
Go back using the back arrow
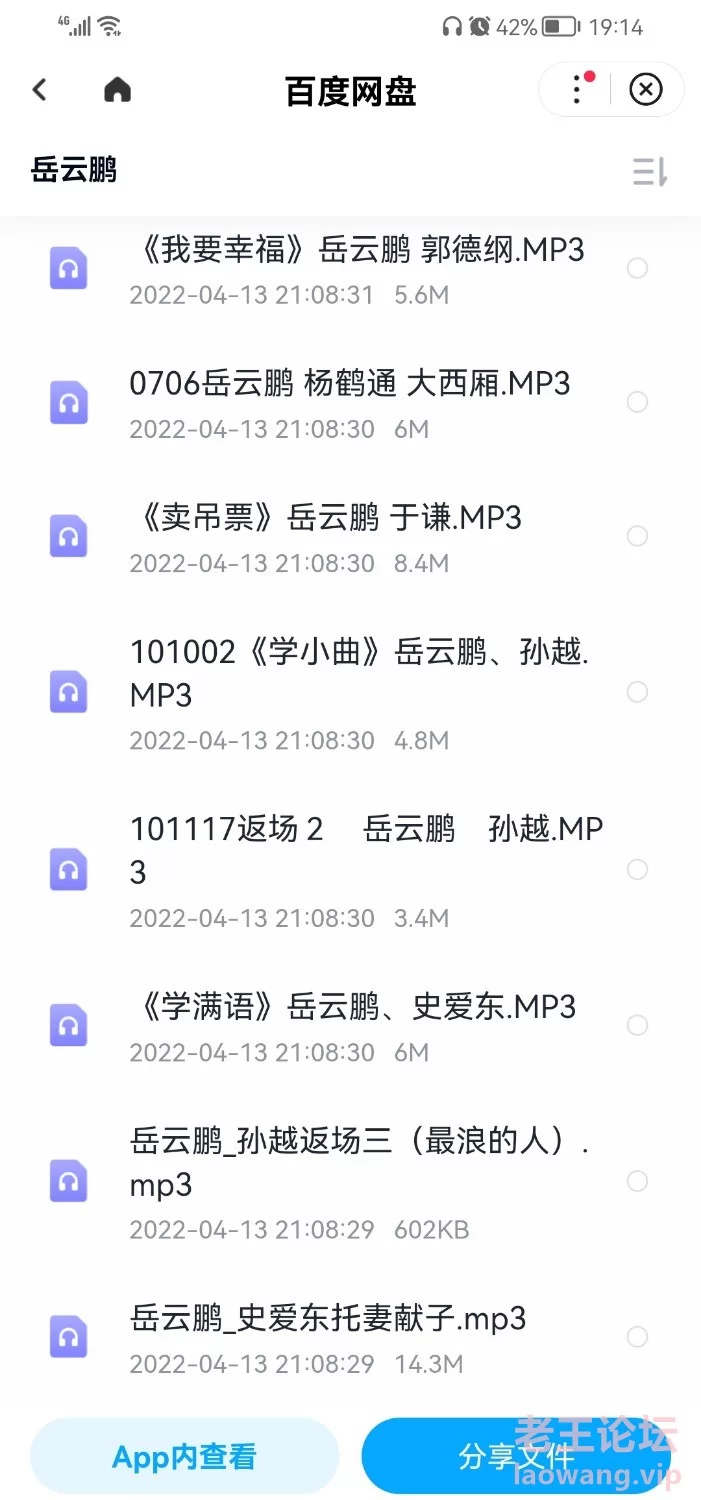coord(40,90)
